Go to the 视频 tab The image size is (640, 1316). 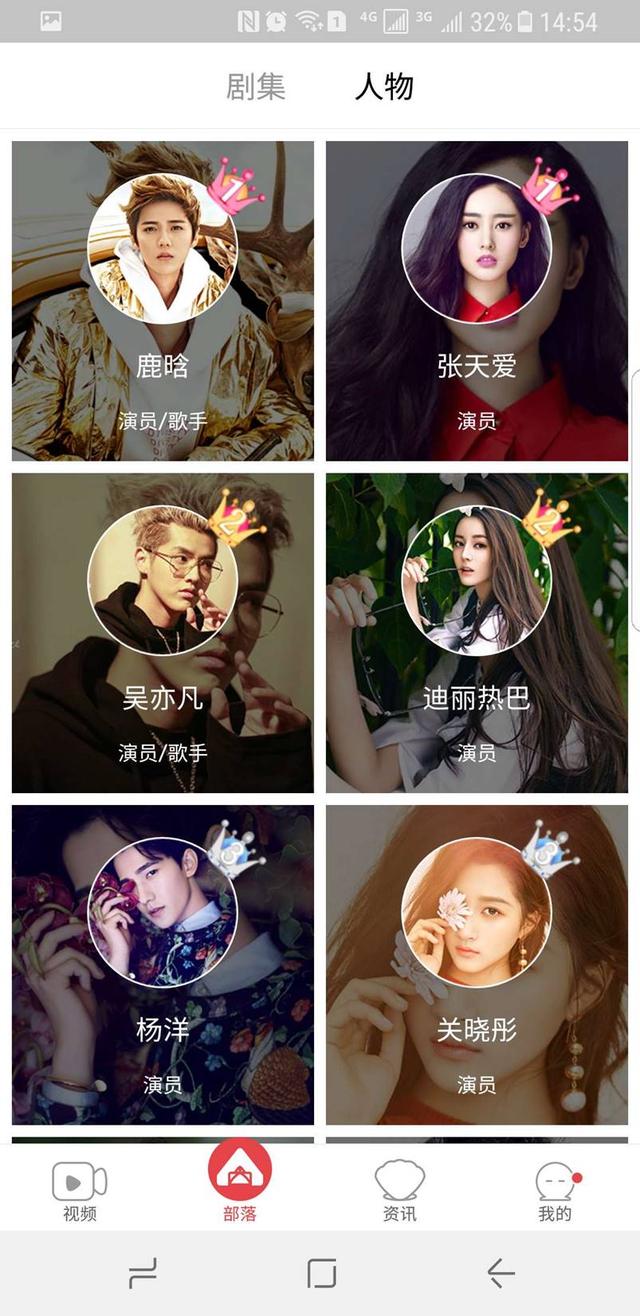coord(80,1192)
